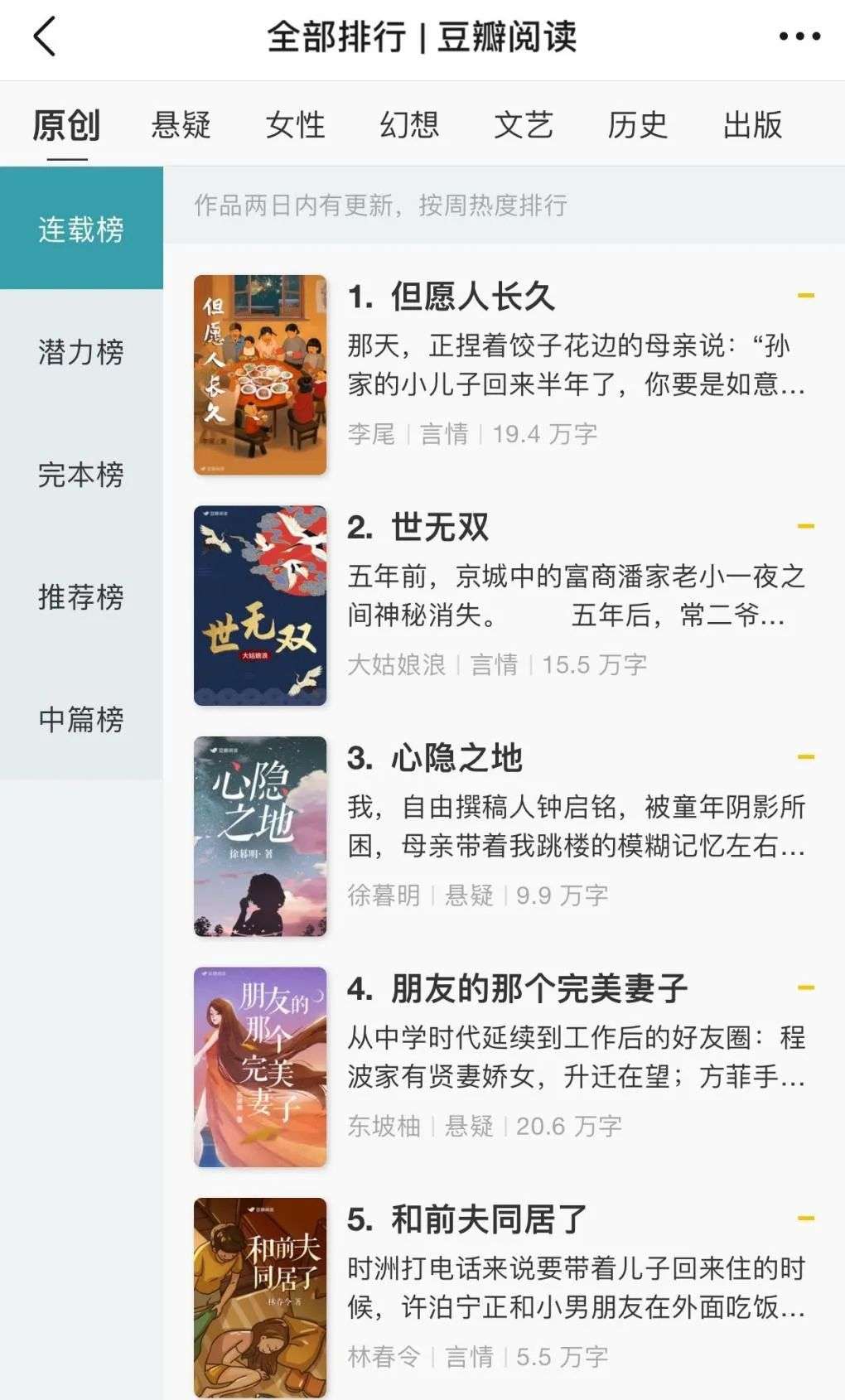
Task: Select 连载榜 in the sidebar
Action: [x=81, y=229]
